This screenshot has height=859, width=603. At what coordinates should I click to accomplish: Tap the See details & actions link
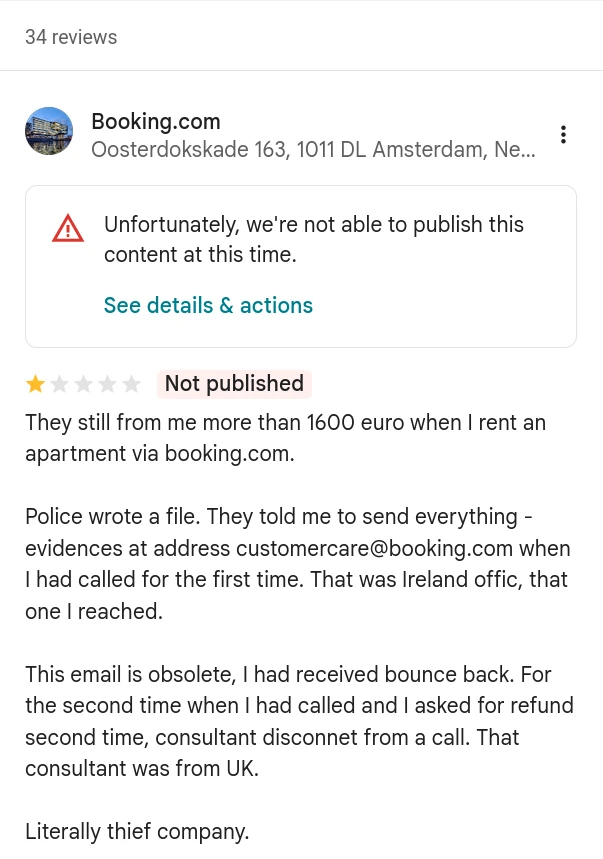tap(208, 306)
